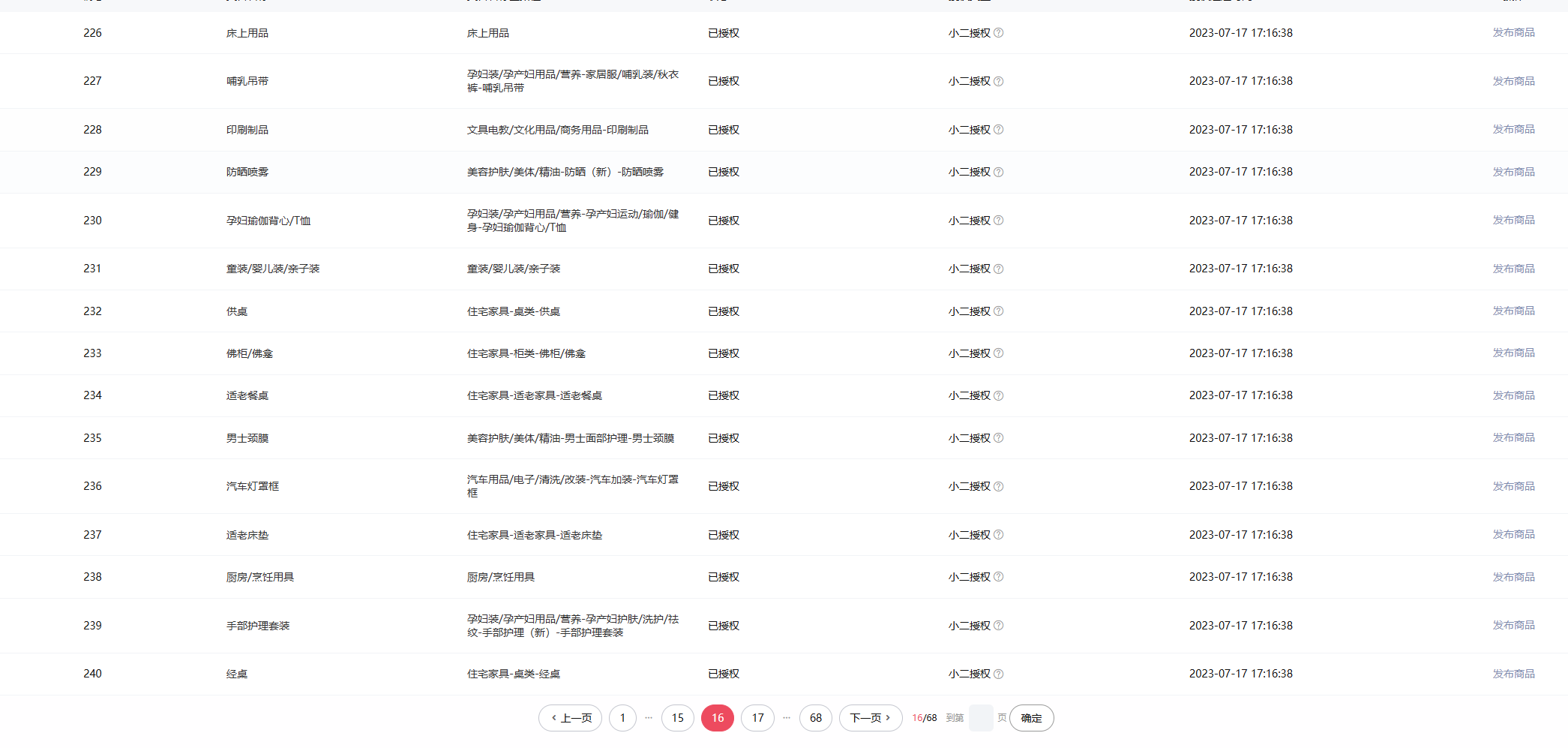This screenshot has width=1568, height=748.
Task: Select 发布商品 for 防晒喷雾
Action: tap(1513, 172)
